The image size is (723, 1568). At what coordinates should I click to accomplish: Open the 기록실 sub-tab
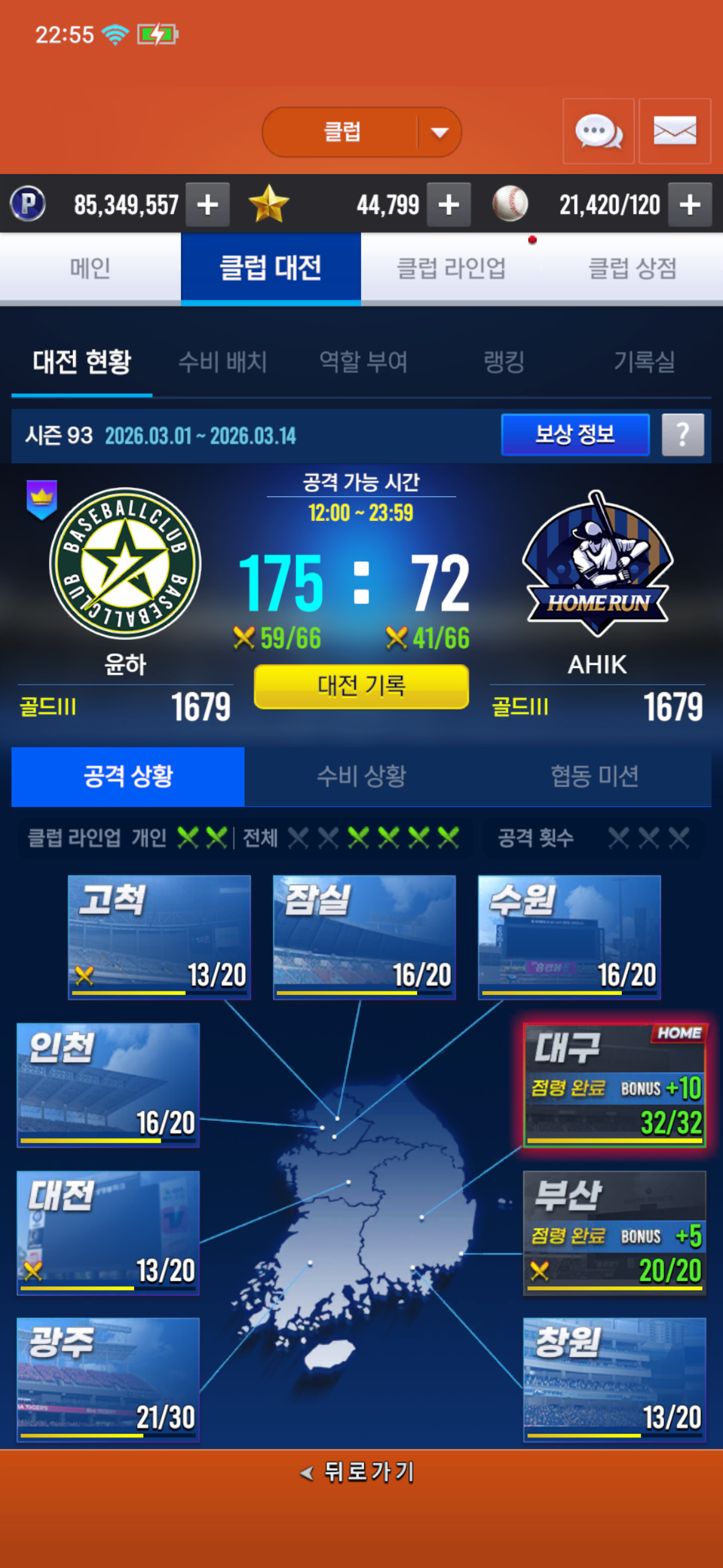click(x=644, y=362)
